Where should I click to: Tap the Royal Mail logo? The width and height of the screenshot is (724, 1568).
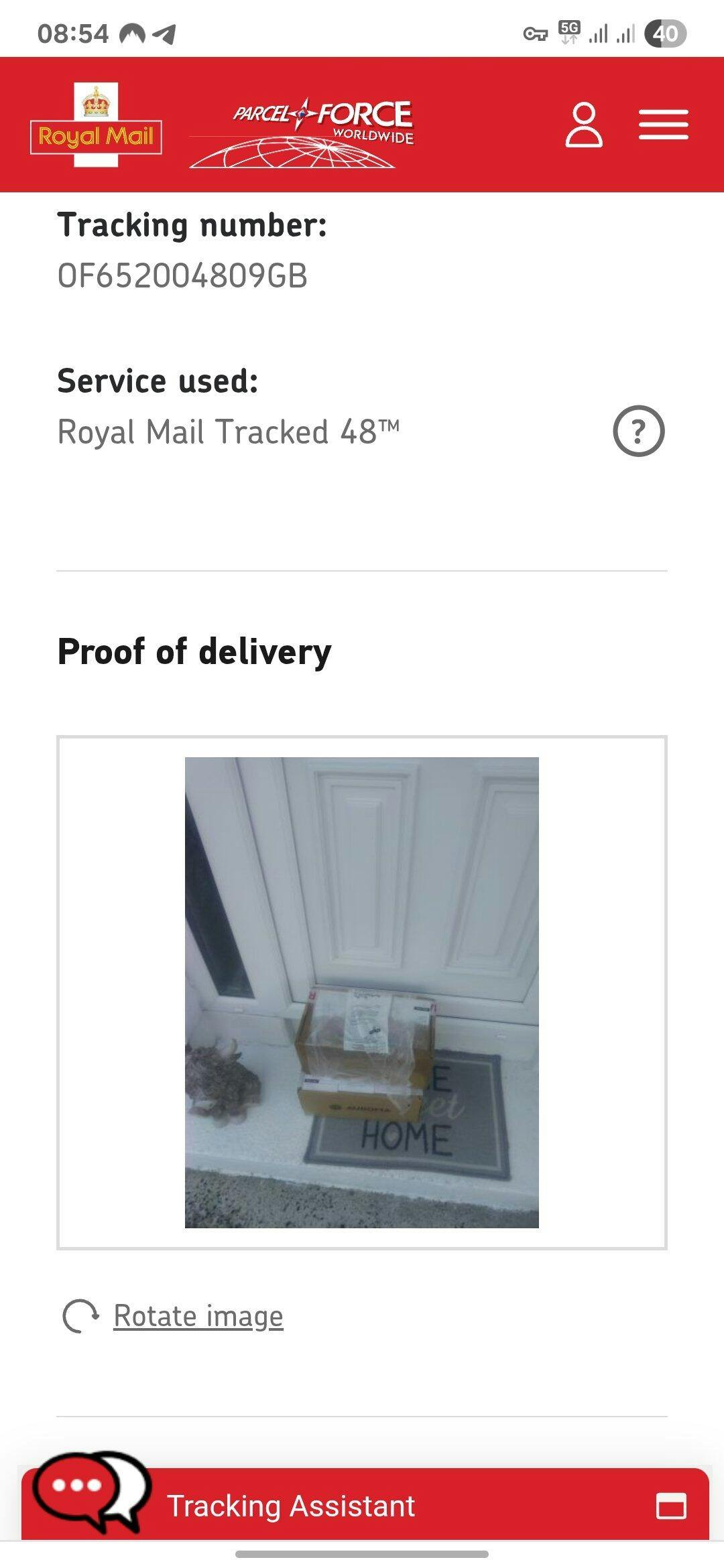97,125
